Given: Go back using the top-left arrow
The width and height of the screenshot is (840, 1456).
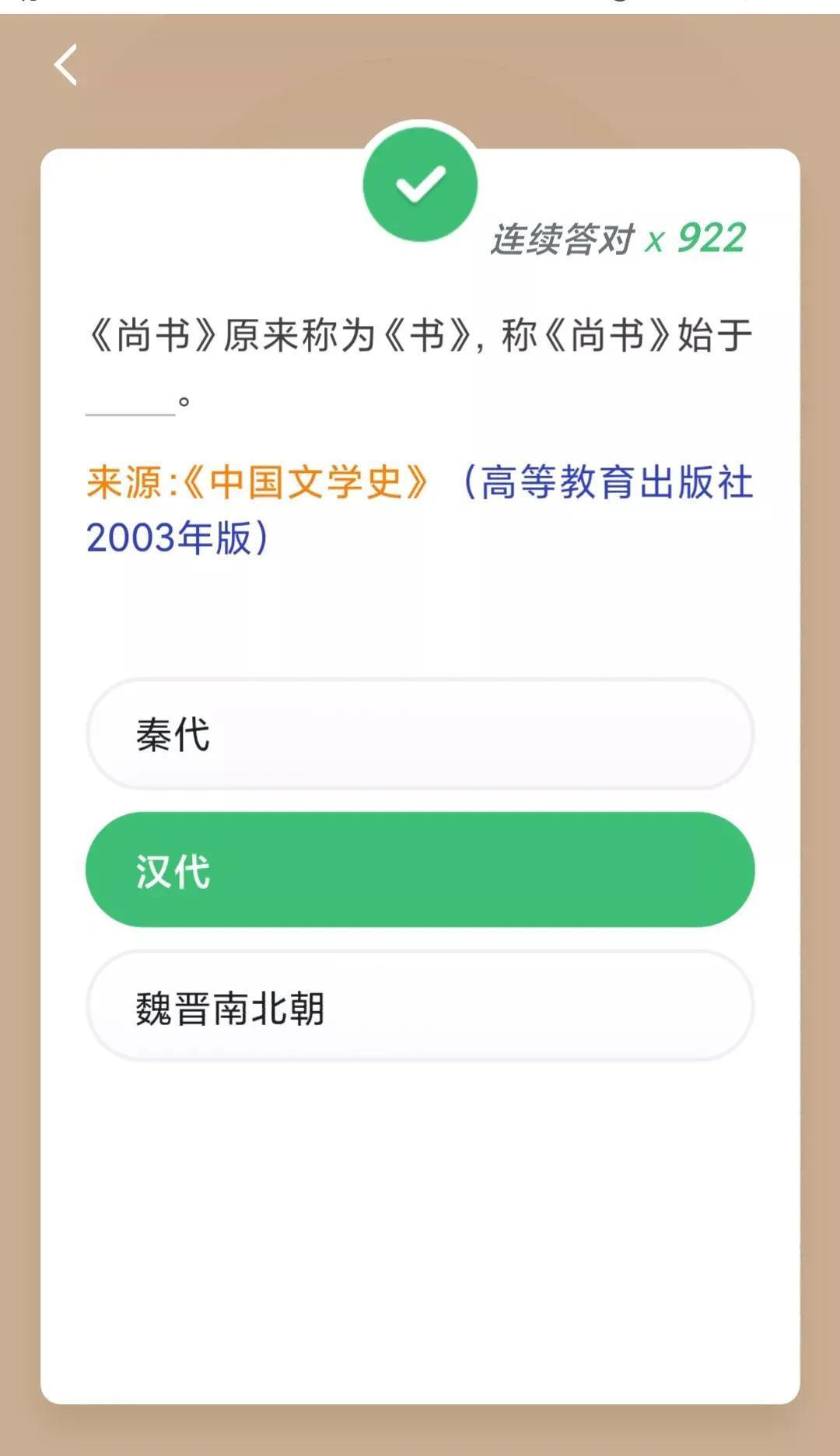Looking at the screenshot, I should click(66, 65).
